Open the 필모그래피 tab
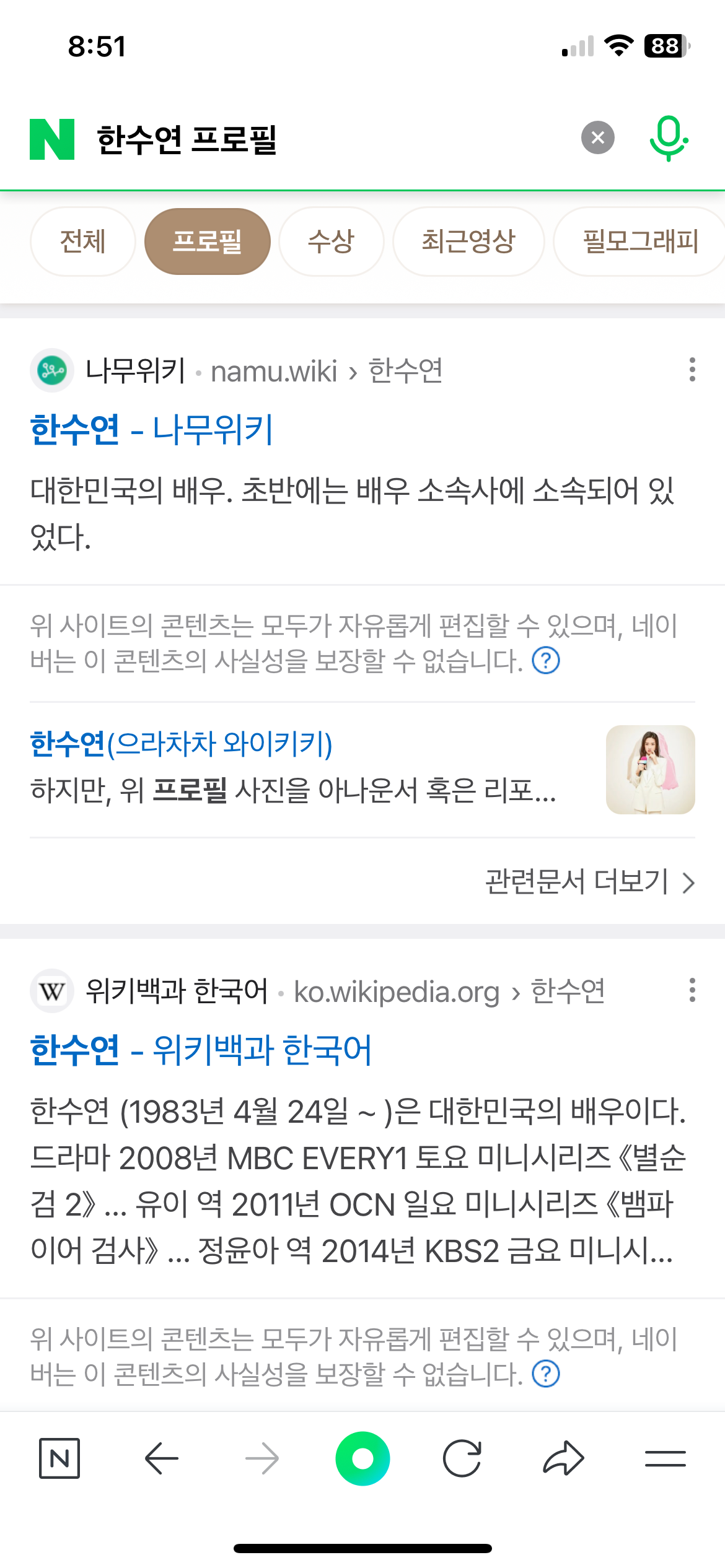 640,242
